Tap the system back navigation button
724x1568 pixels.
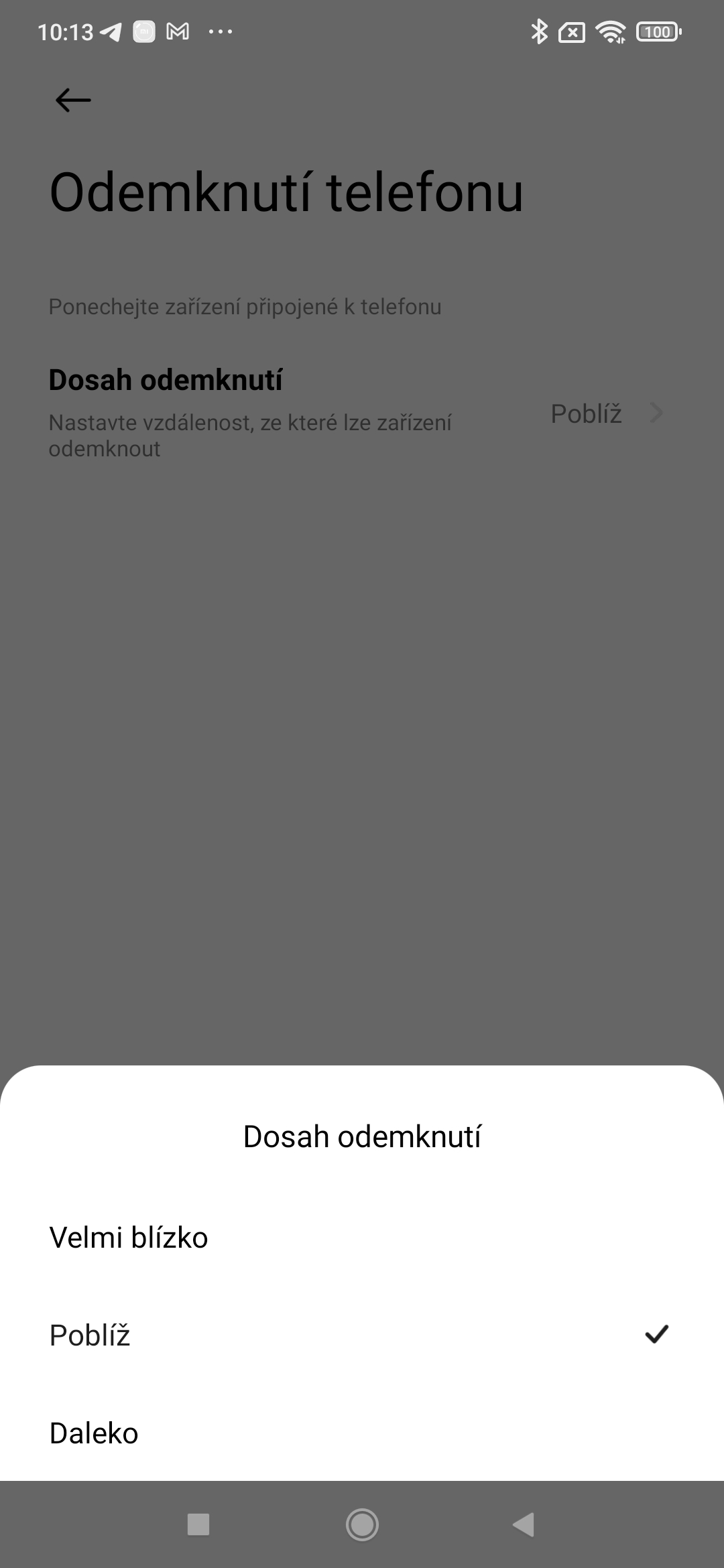524,1524
